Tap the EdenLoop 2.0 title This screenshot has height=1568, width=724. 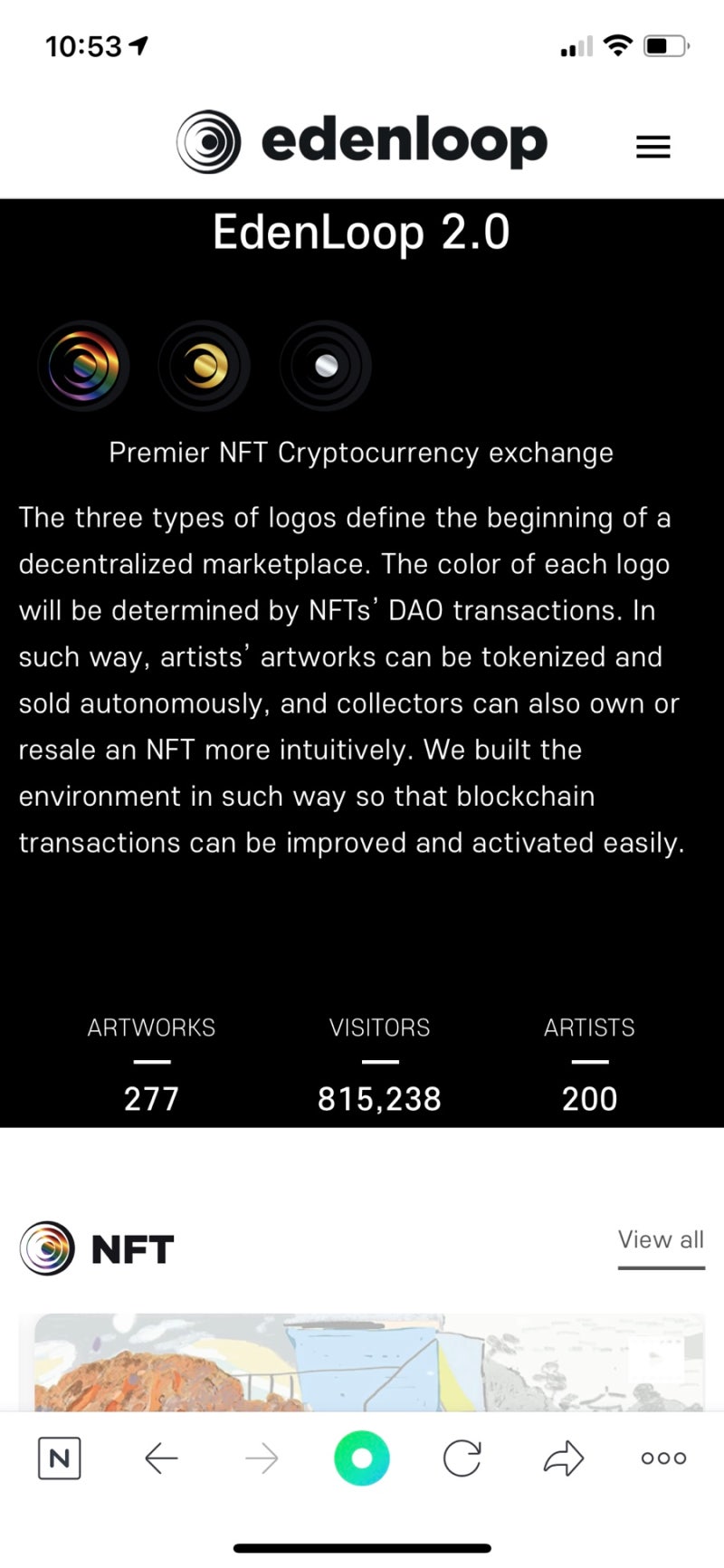coord(361,233)
